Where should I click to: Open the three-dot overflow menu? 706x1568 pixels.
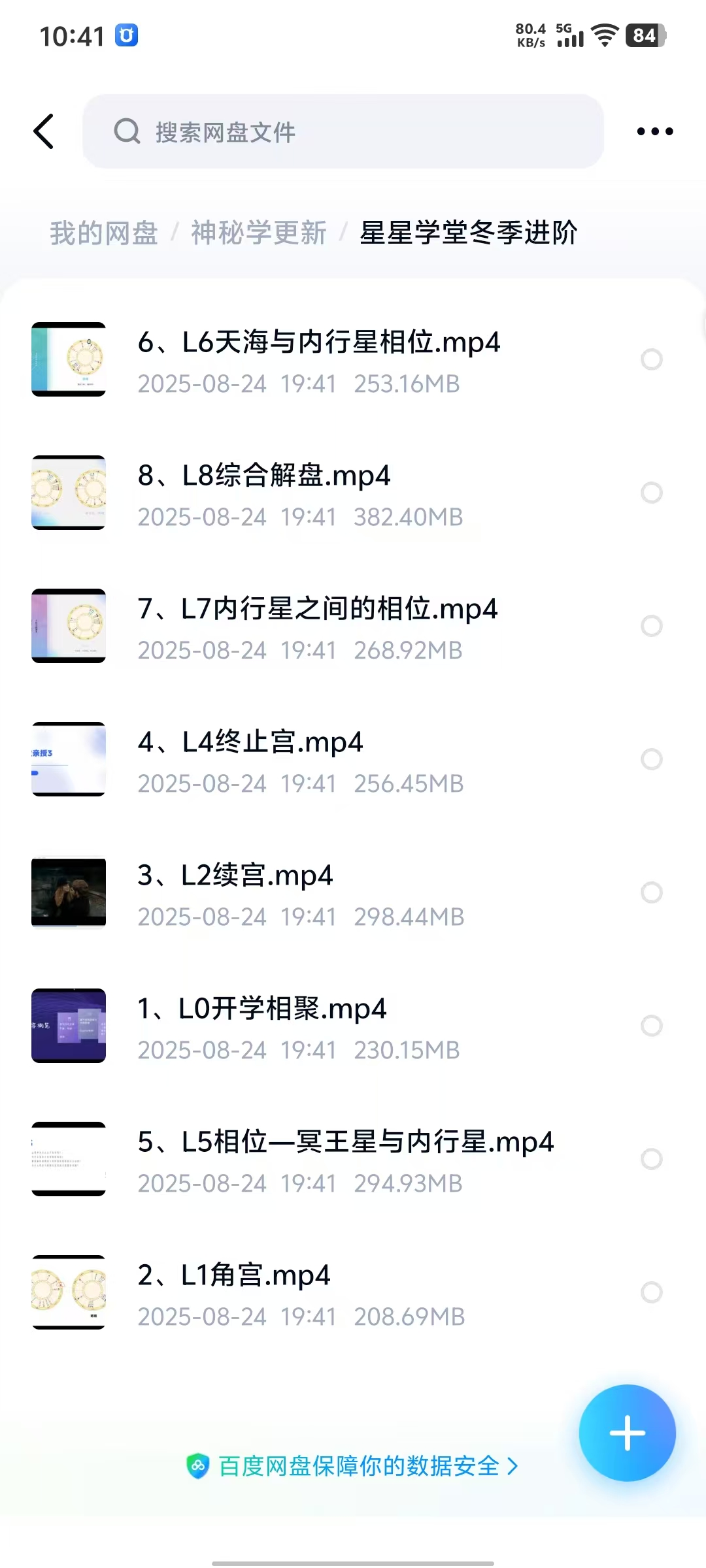[654, 131]
